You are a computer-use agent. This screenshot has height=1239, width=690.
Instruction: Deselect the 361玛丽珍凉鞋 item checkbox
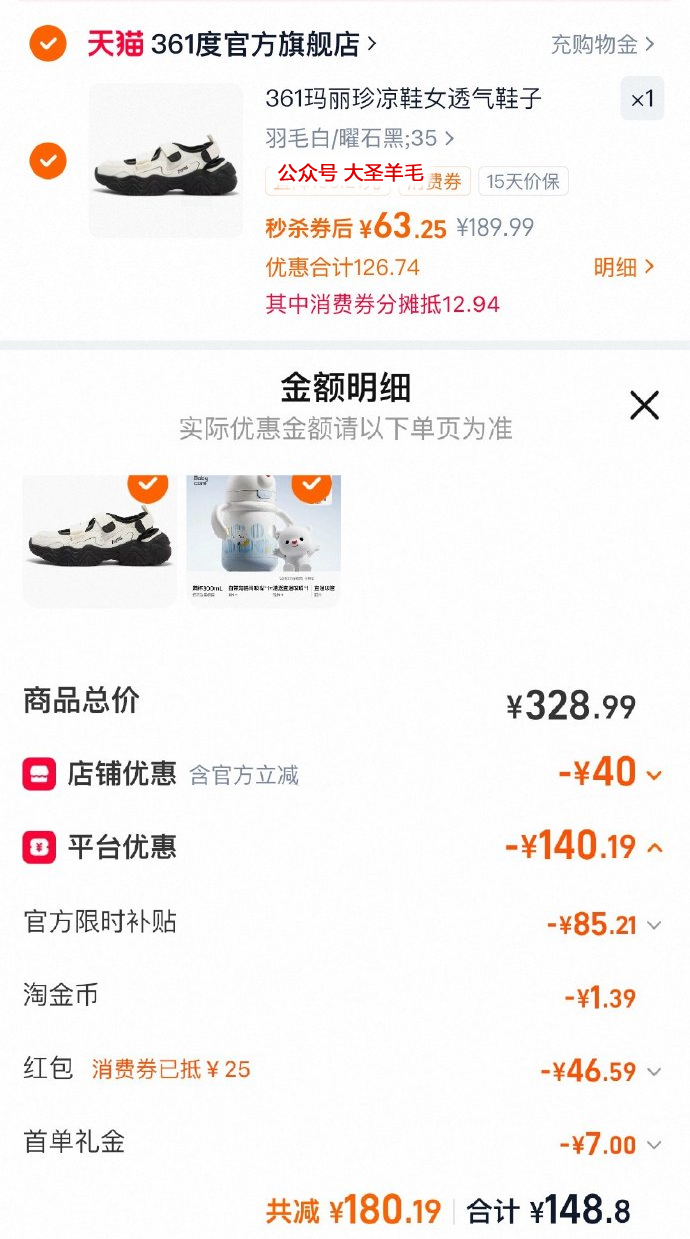(x=48, y=160)
